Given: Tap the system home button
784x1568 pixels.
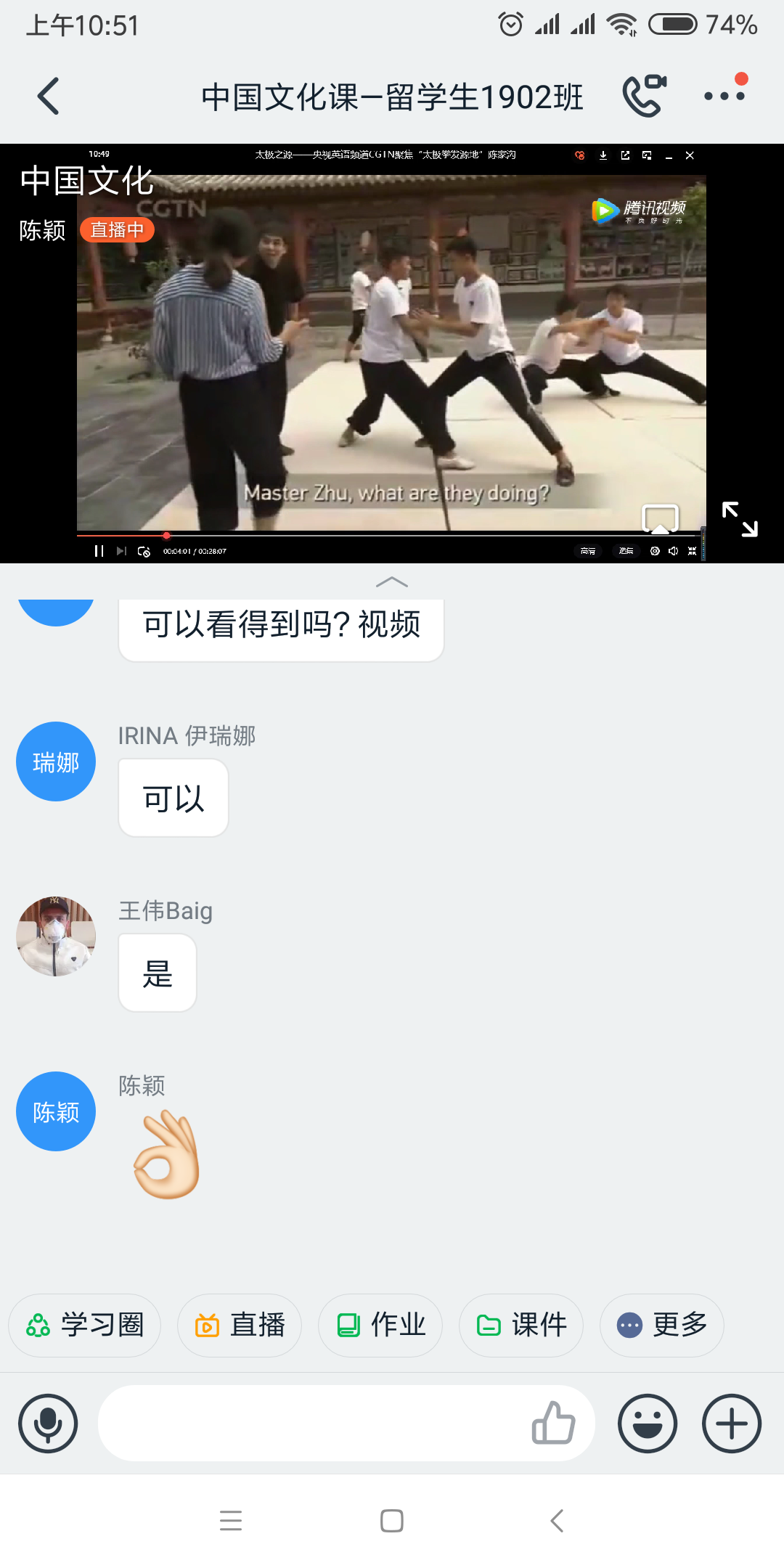Looking at the screenshot, I should (x=392, y=1521).
